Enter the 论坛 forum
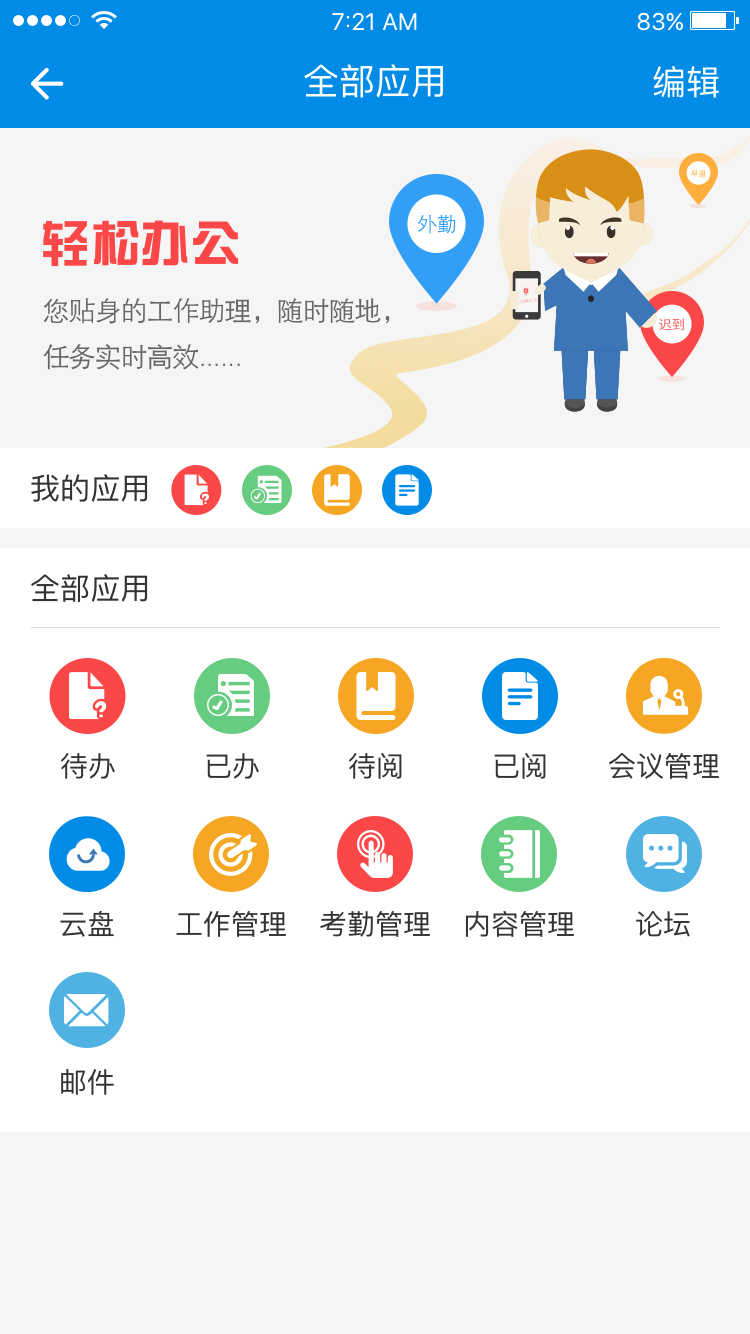Screen dimensions: 750x1334 [663, 854]
